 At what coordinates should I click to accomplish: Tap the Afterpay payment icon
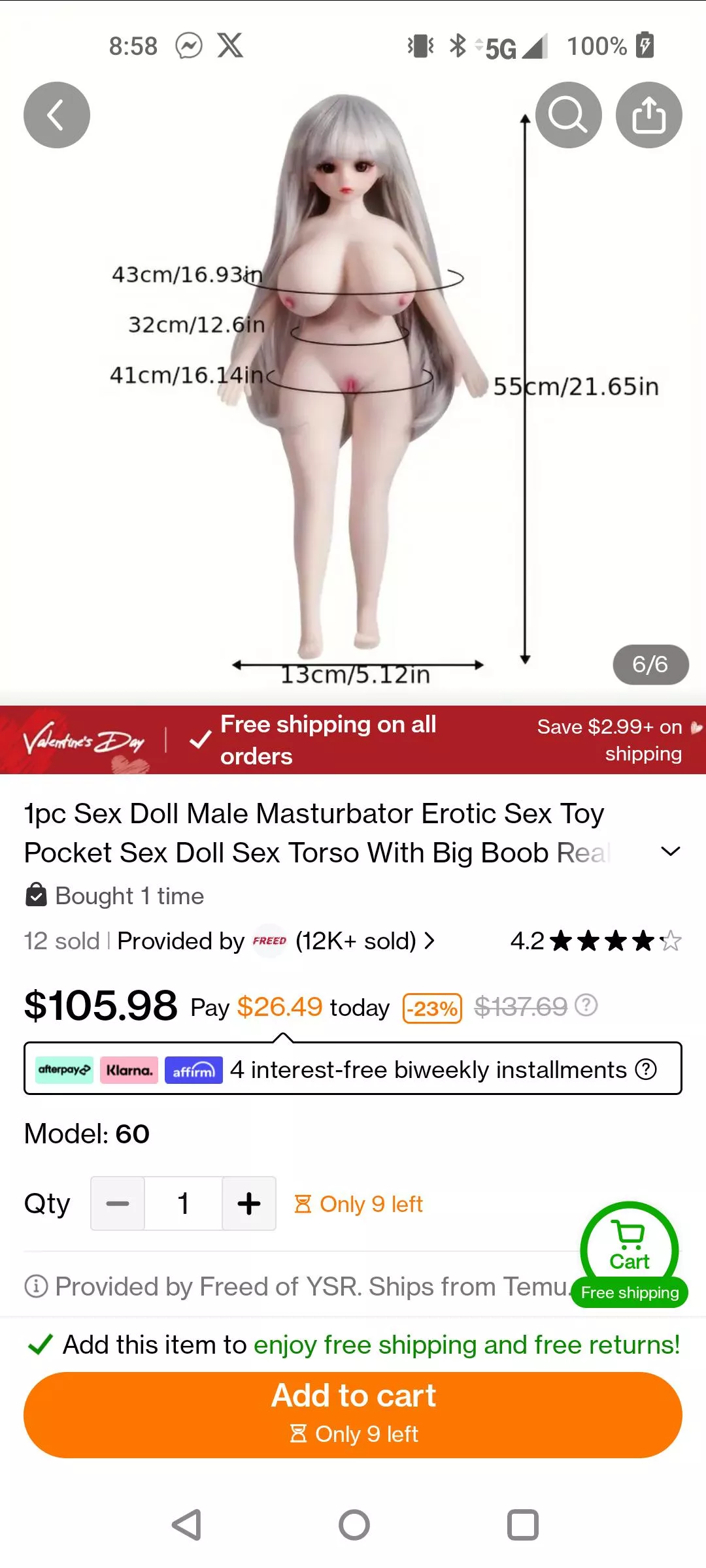[63, 1070]
